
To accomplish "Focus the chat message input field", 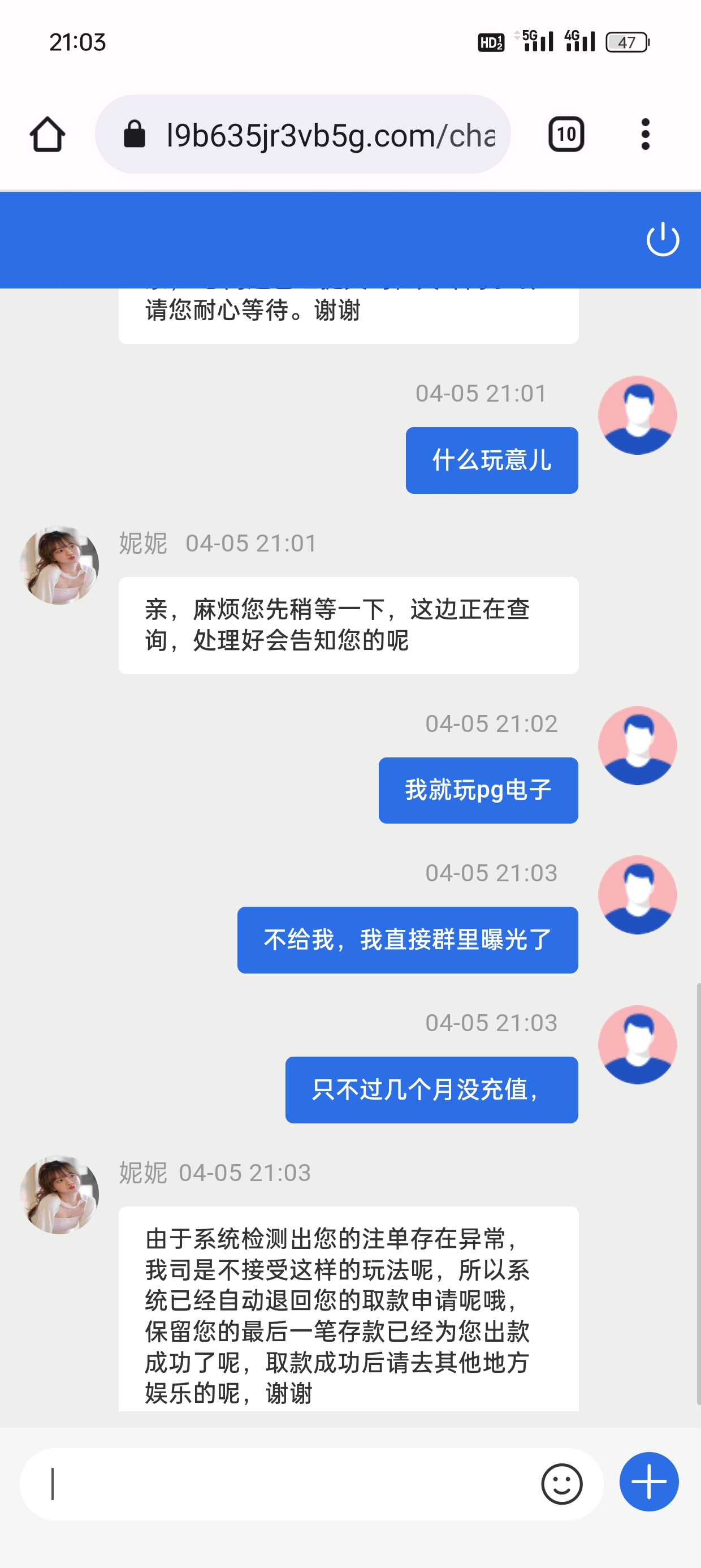I will point(280,1483).
